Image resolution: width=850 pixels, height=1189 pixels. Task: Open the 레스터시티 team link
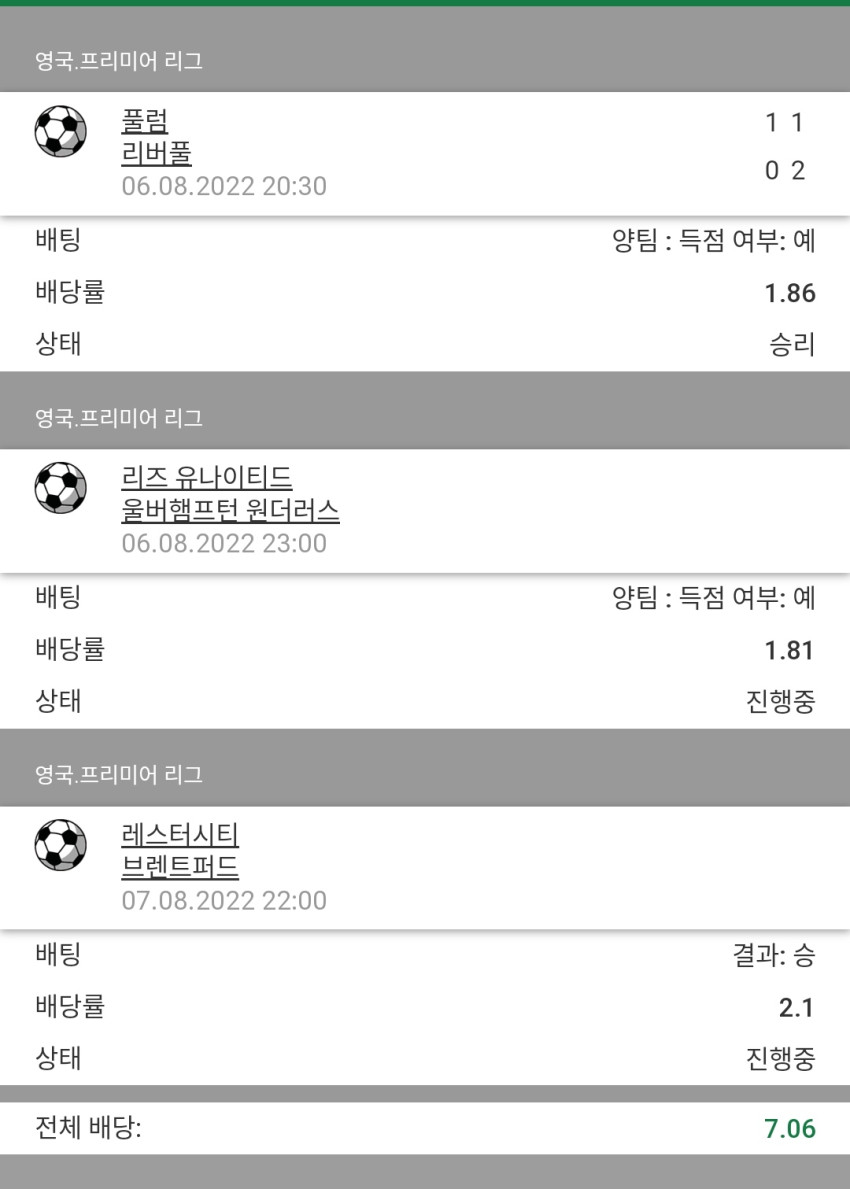(180, 835)
